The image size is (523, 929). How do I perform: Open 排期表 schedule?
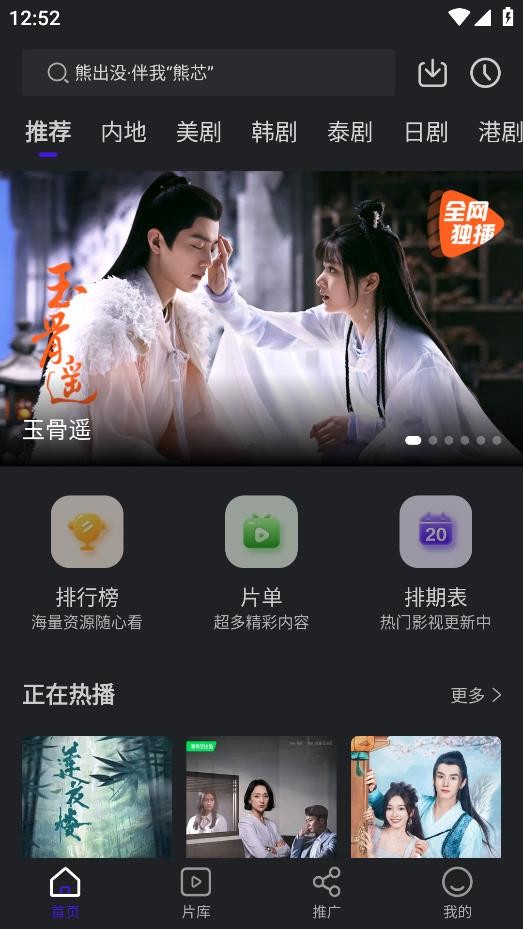coord(435,563)
